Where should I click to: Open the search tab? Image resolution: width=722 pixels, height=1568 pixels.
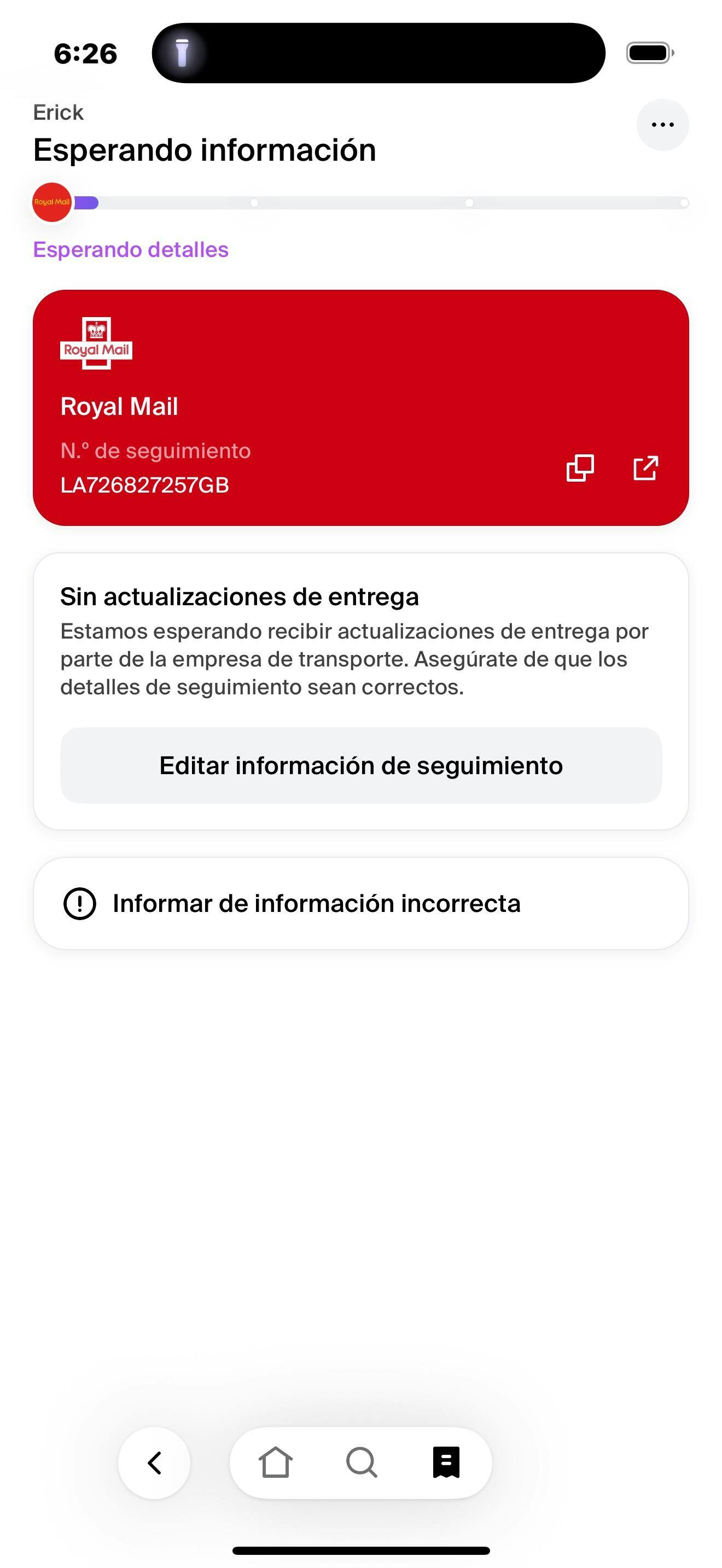362,1462
